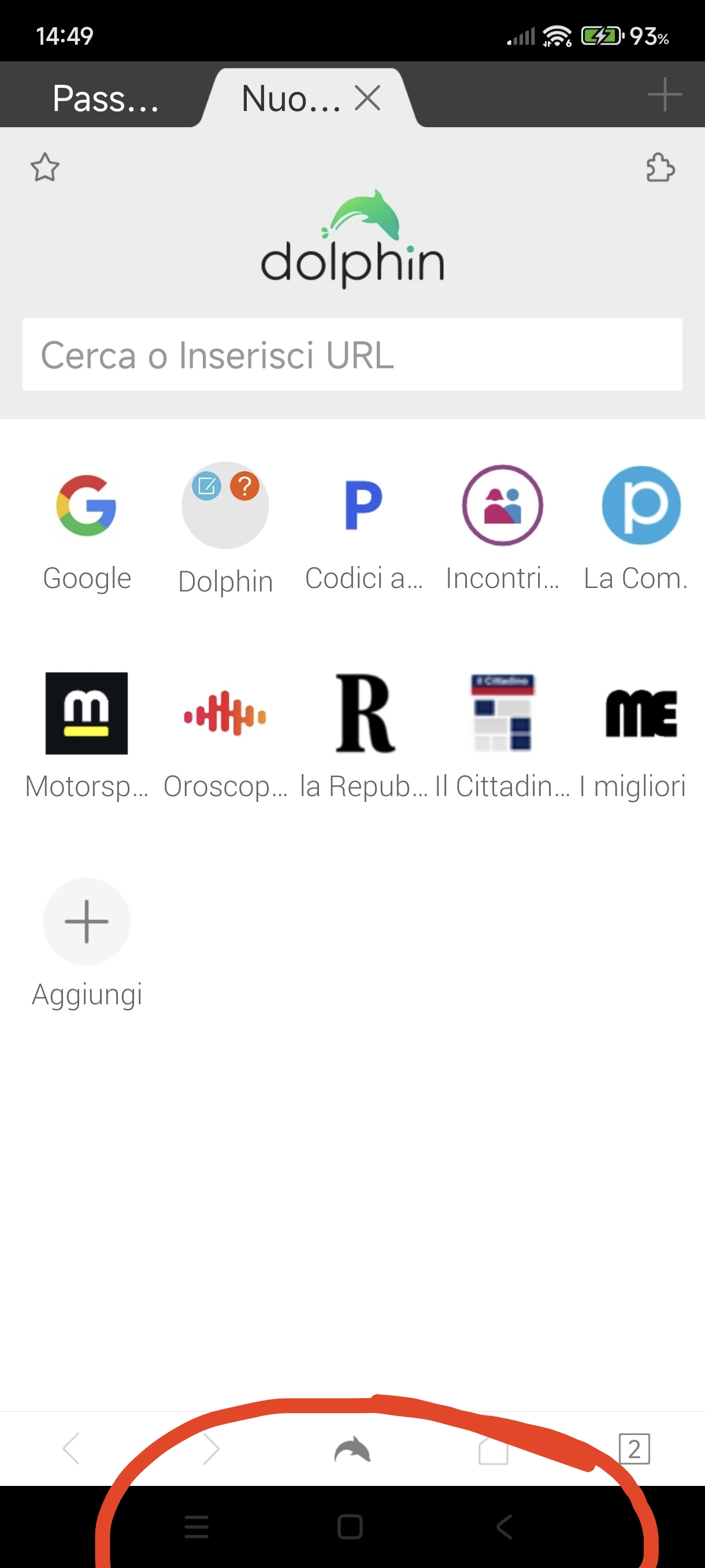This screenshot has width=705, height=1568.
Task: Open the Codici a... shortcut
Action: pyautogui.click(x=363, y=531)
